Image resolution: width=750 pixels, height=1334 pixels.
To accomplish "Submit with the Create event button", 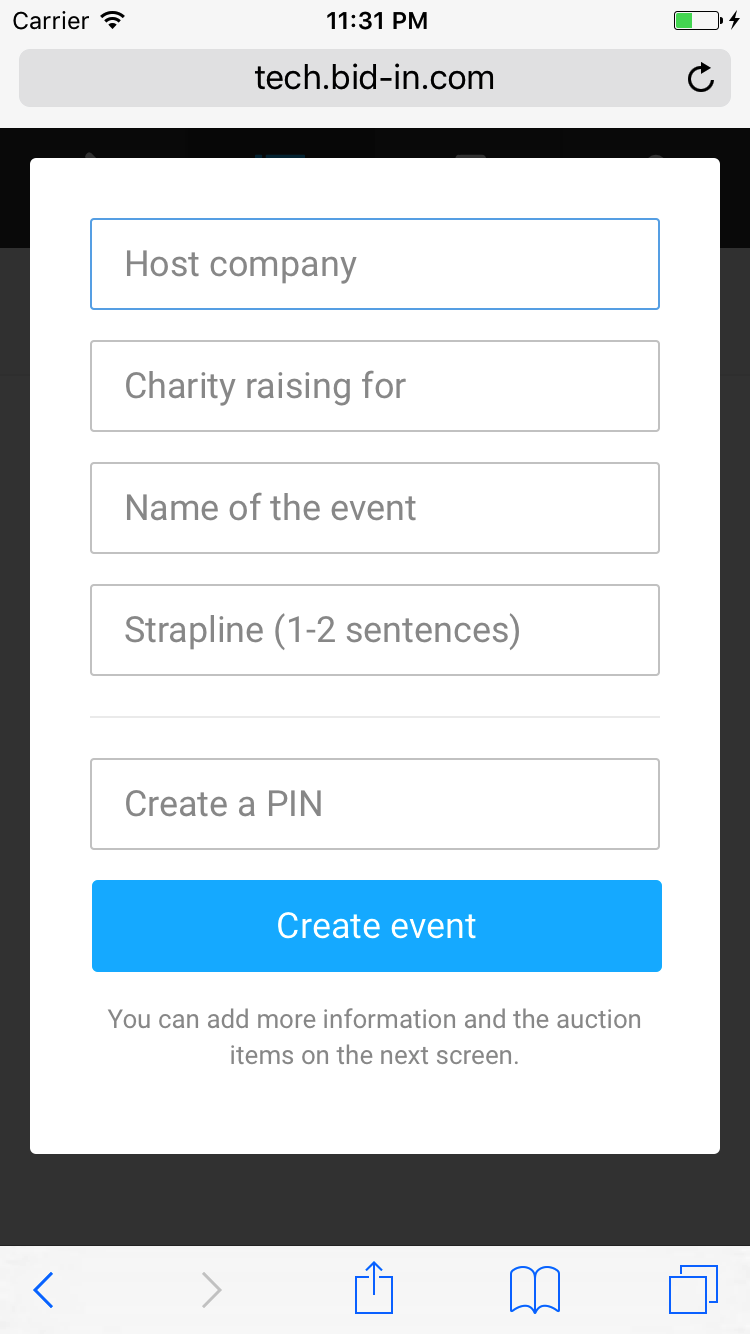I will point(377,926).
